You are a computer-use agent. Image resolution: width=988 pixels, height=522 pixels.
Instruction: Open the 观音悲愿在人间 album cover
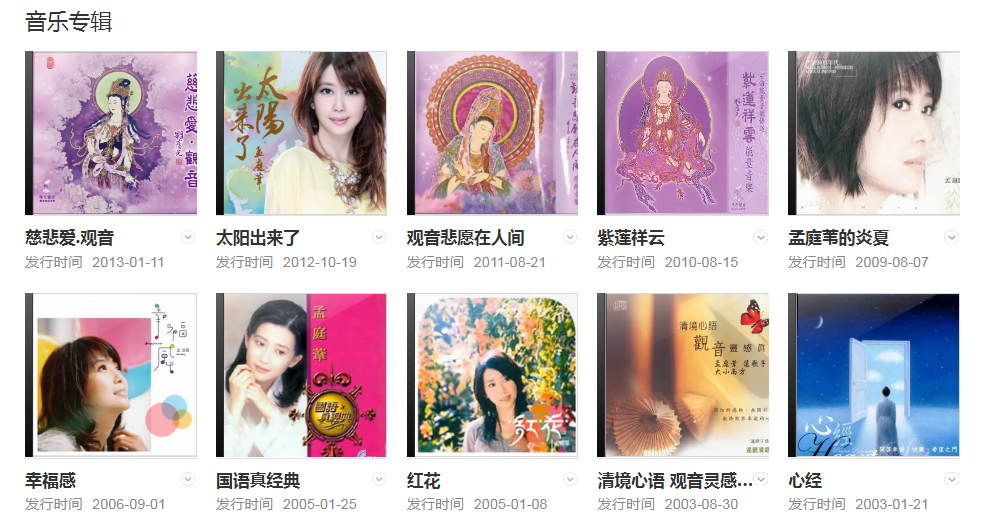493,133
